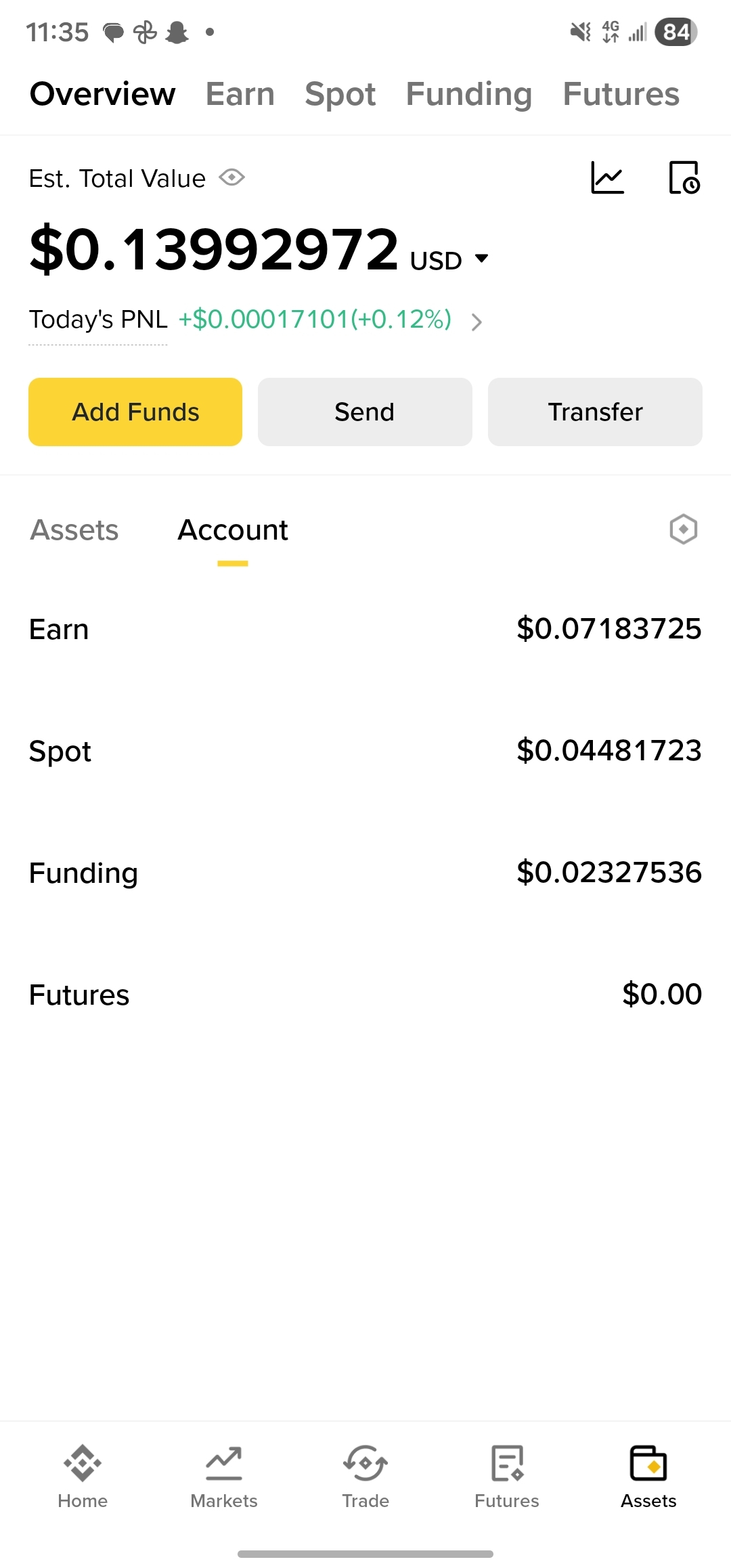Open Markets in bottom navigation
This screenshot has width=731, height=1568.
(x=224, y=1477)
